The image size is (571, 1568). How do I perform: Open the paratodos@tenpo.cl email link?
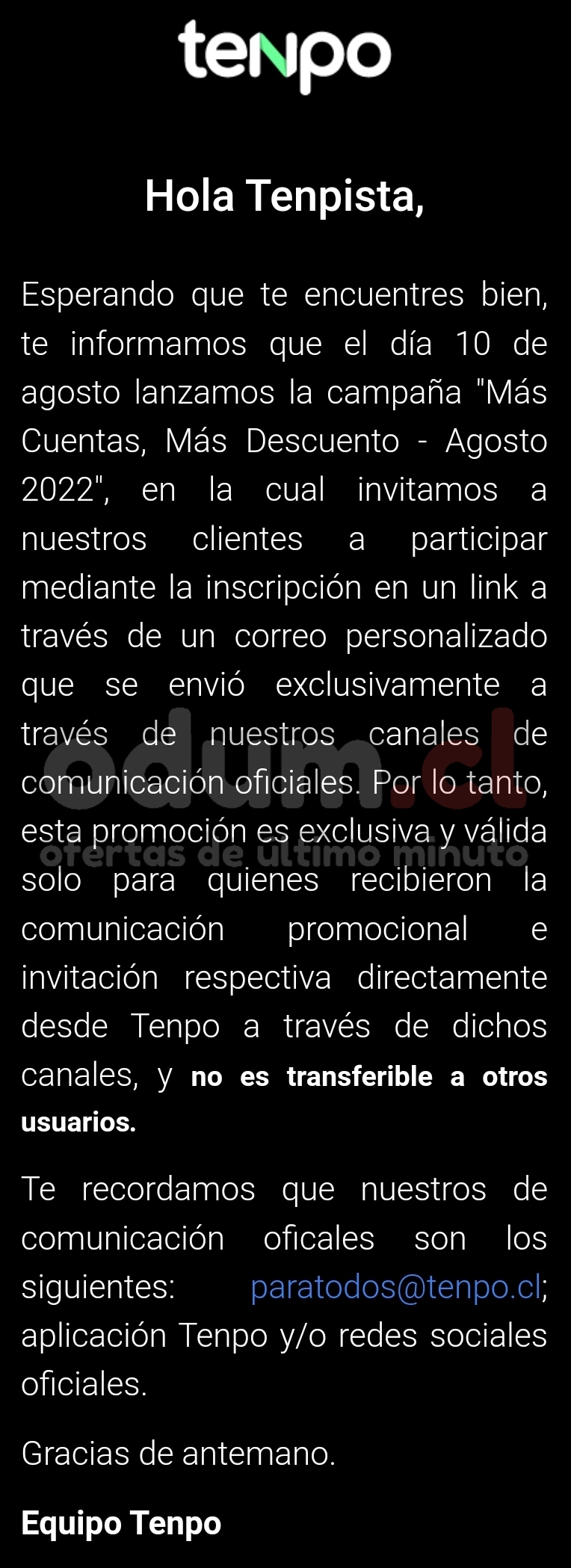coord(395,1286)
